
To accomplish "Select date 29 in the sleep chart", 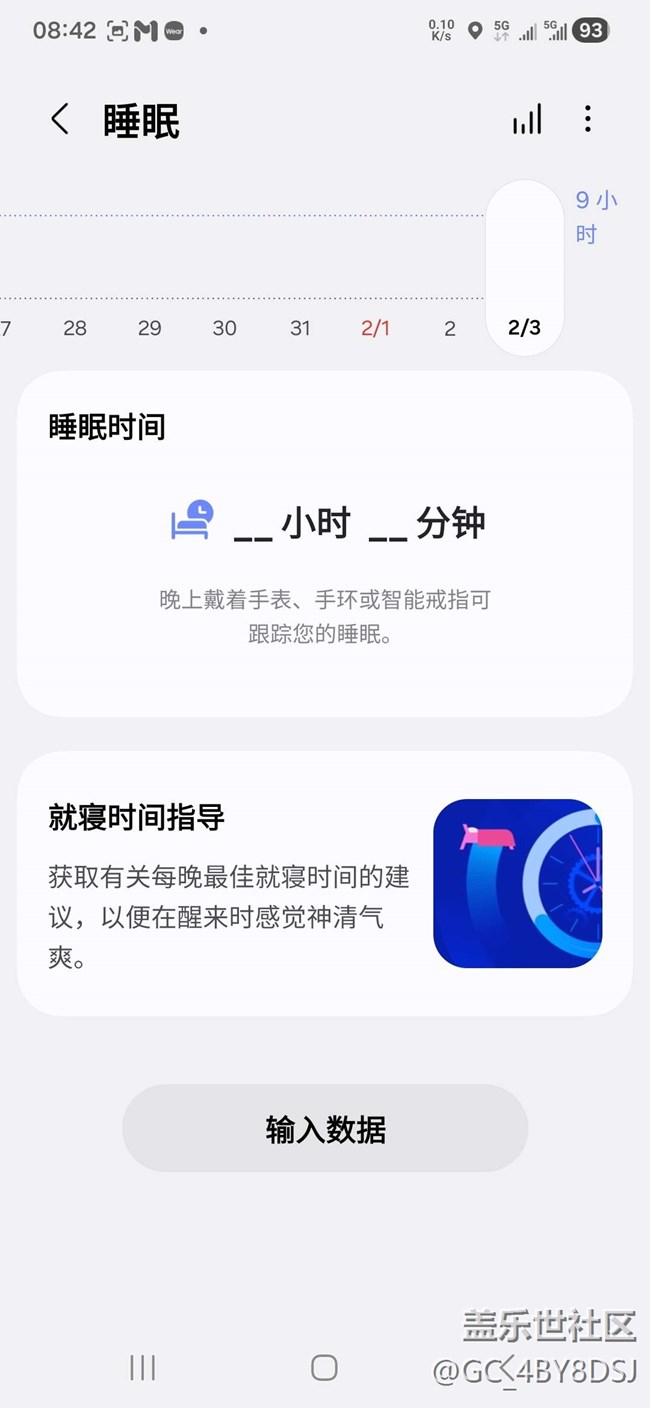I will (150, 328).
